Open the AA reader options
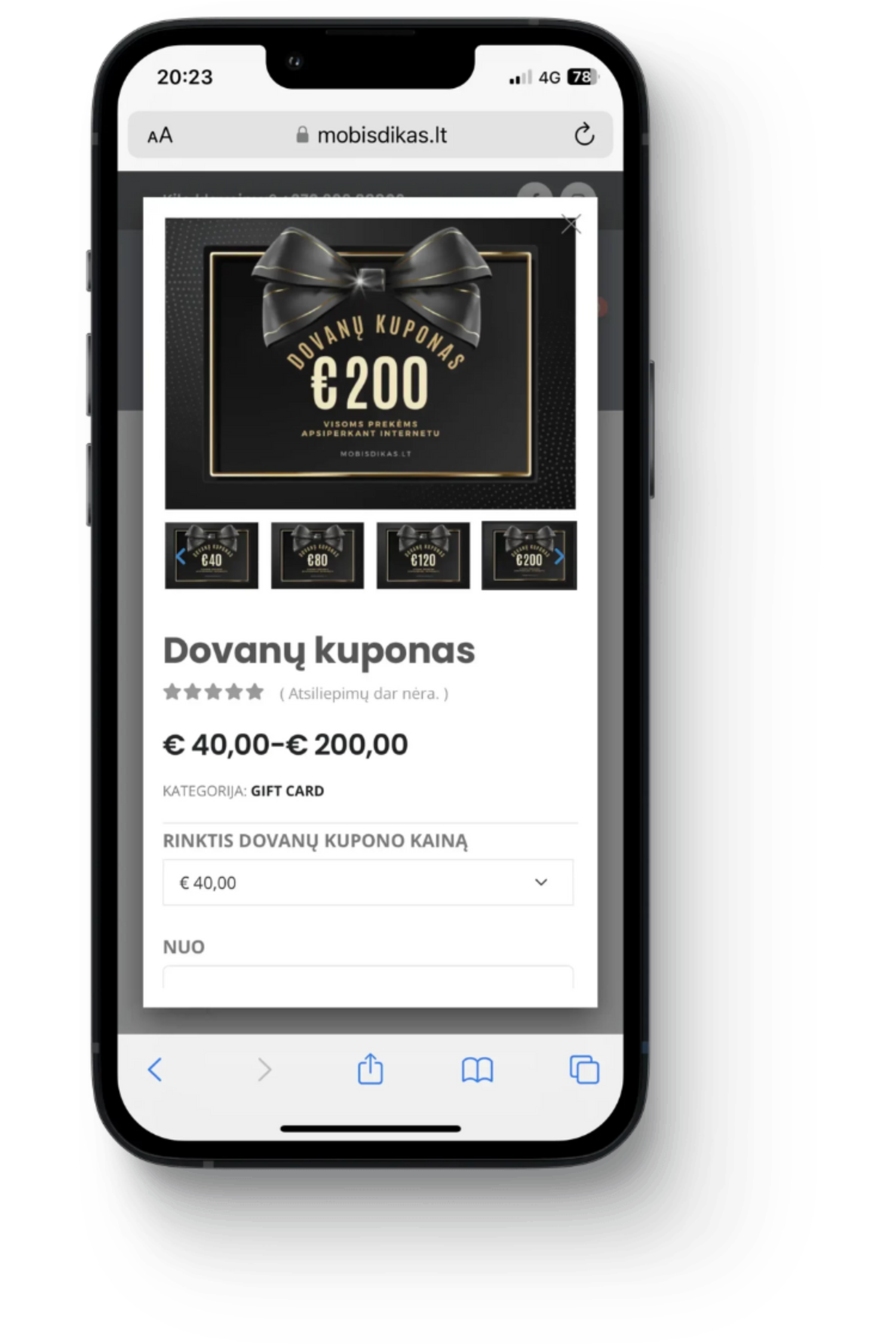Viewport: 896px width, 1344px height. pos(160,136)
